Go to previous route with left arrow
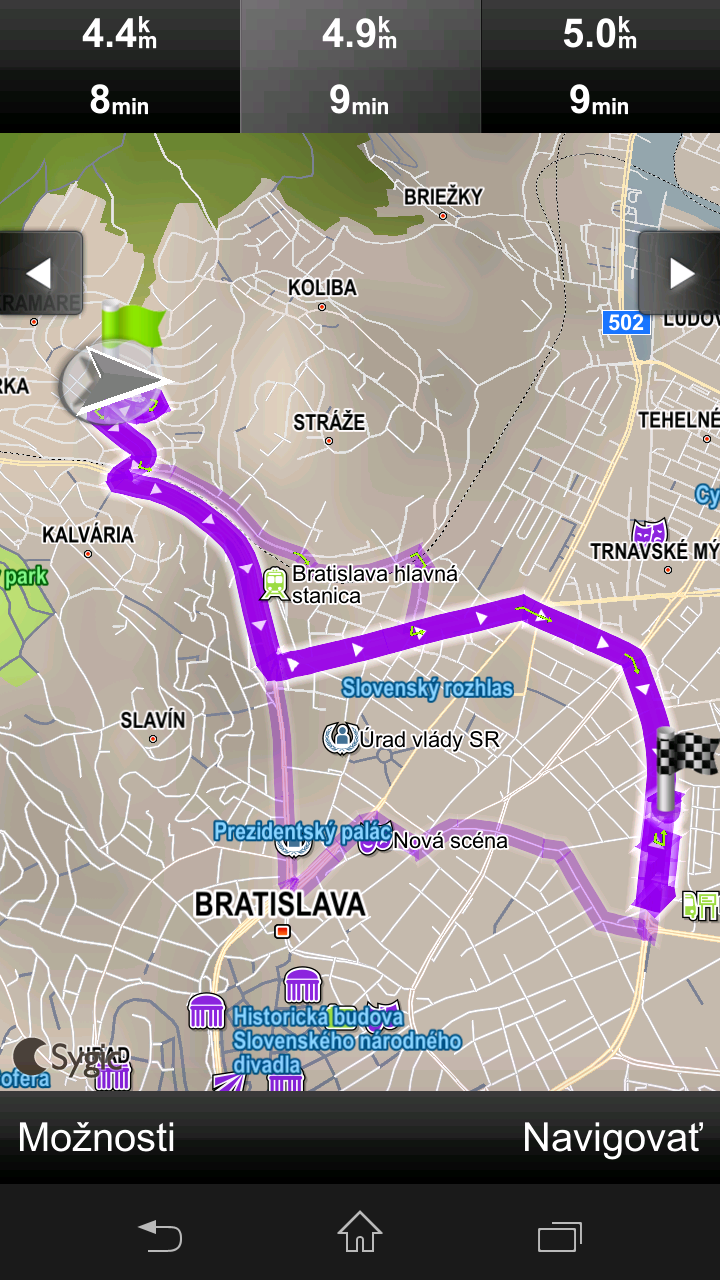This screenshot has width=720, height=1280. (x=40, y=273)
